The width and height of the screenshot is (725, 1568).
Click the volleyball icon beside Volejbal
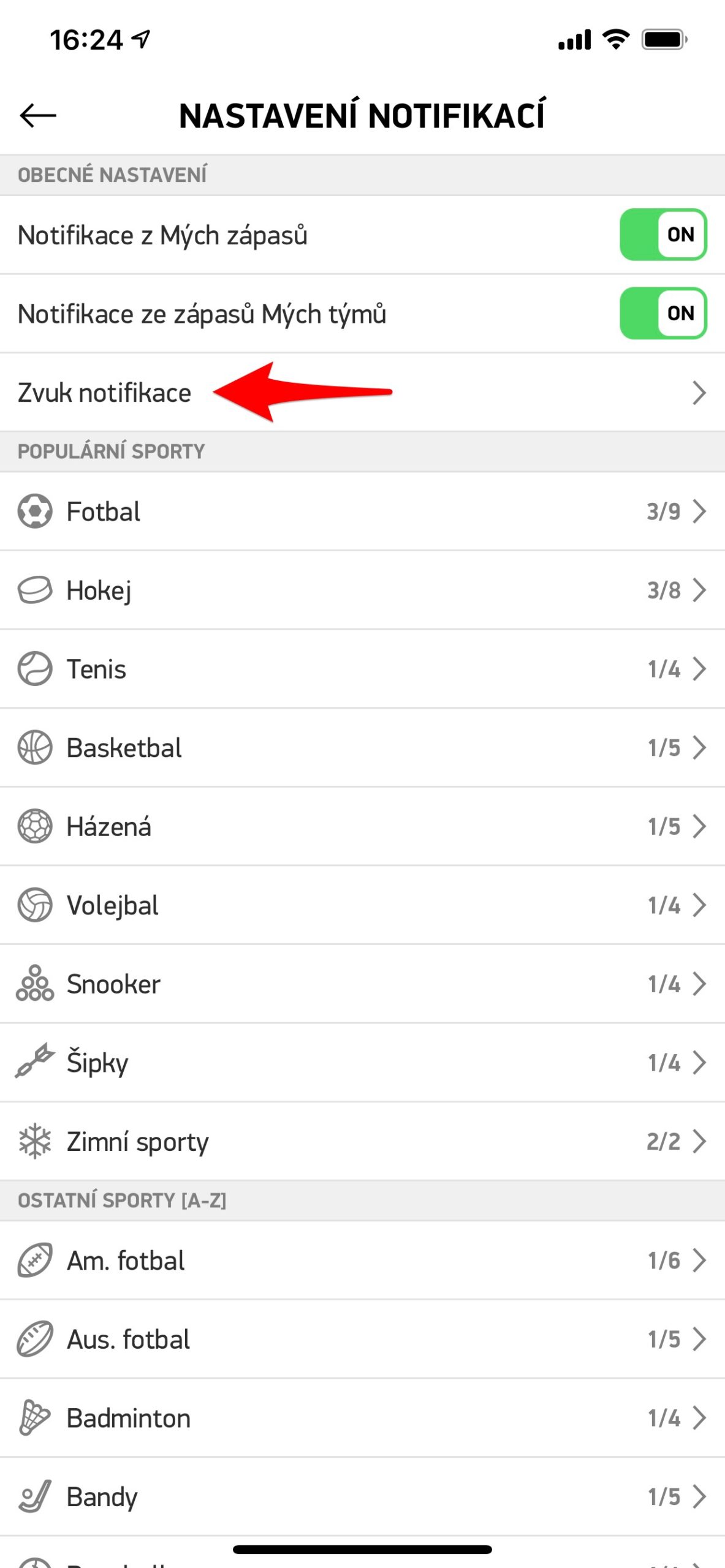(35, 905)
